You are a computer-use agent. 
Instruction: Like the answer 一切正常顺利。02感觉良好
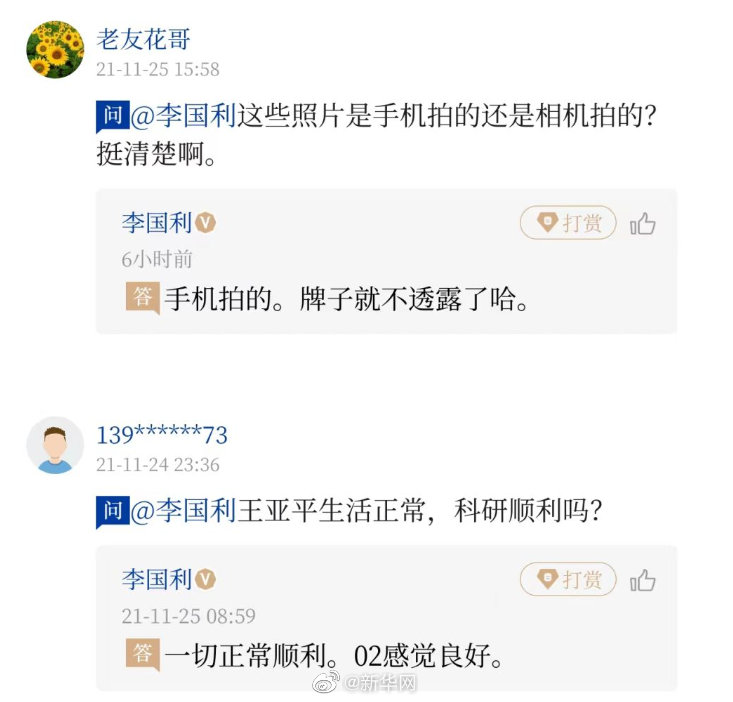point(643,580)
